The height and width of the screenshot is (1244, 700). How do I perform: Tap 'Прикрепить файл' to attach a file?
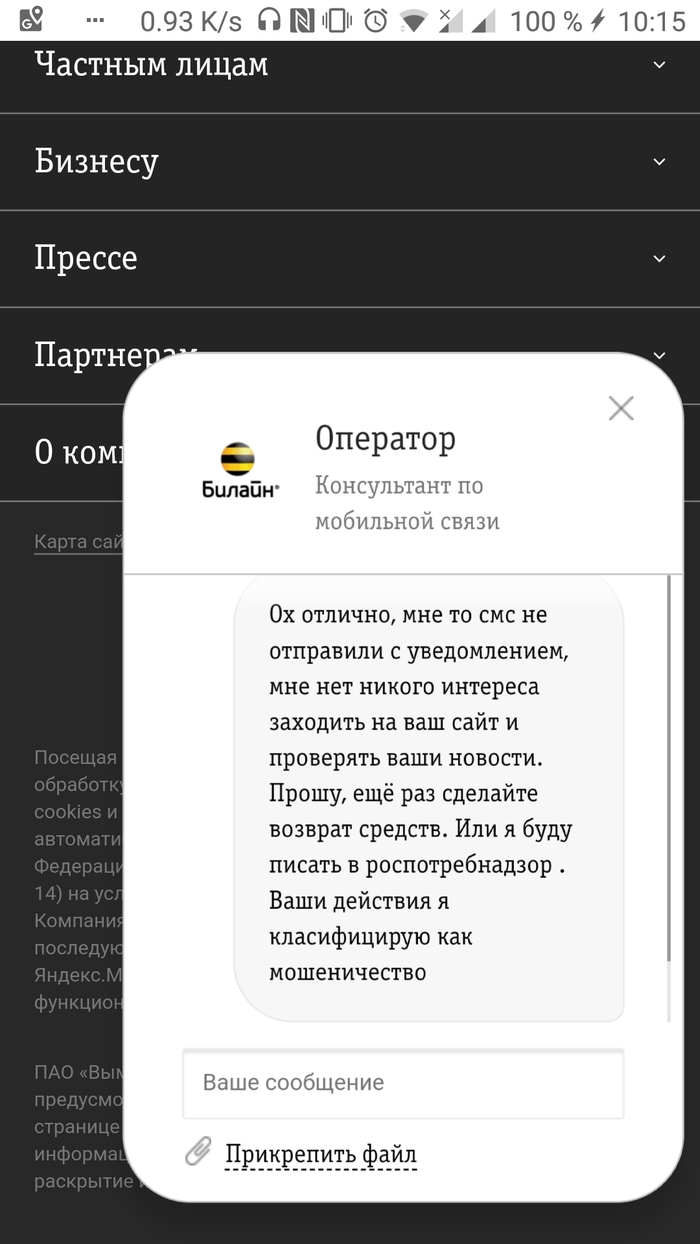(320, 1155)
